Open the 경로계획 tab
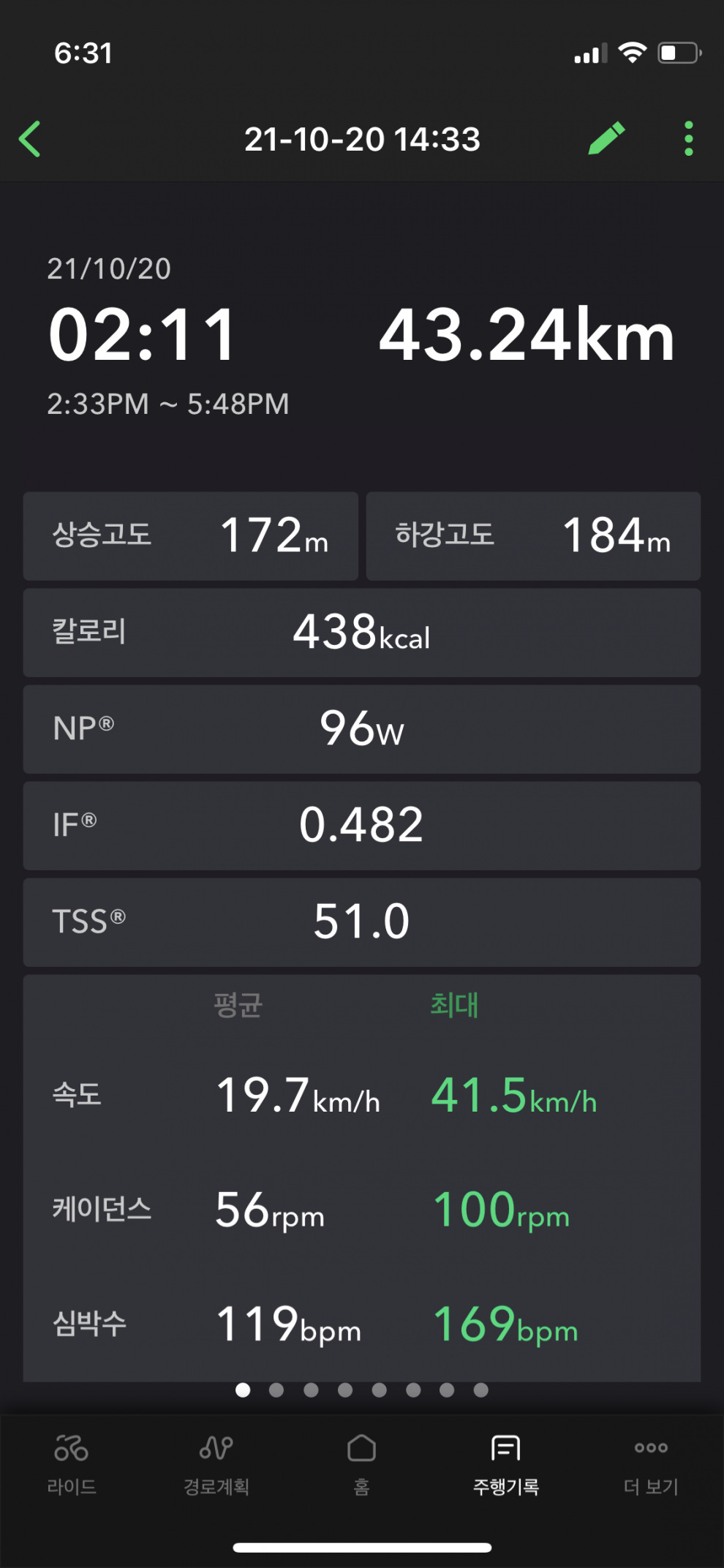The width and height of the screenshot is (724, 1568). [x=216, y=1465]
